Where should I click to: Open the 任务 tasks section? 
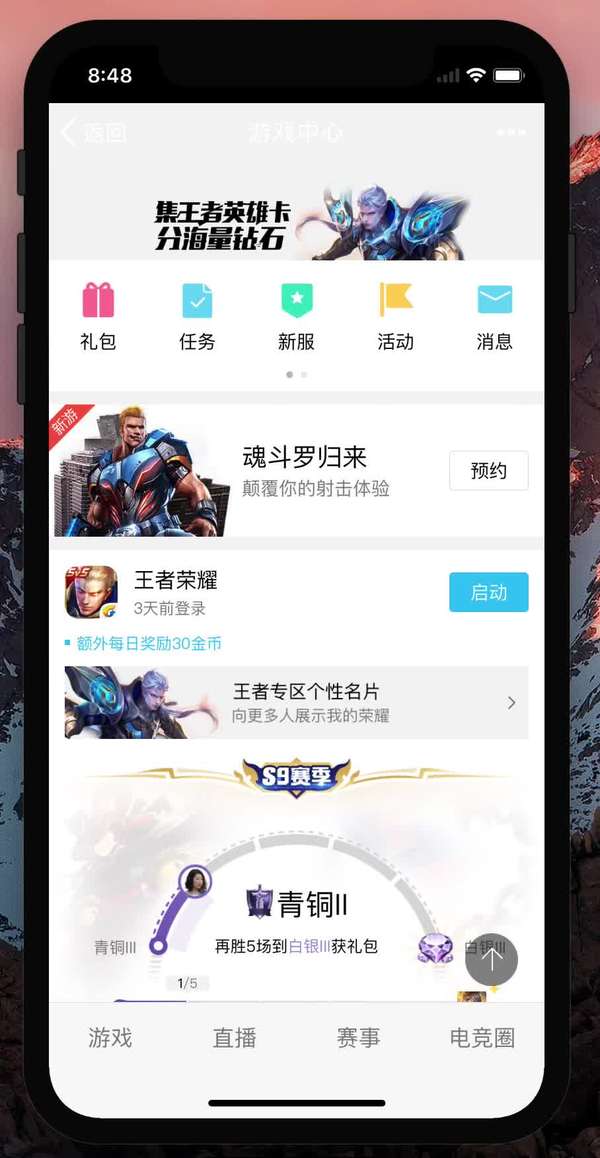197,316
